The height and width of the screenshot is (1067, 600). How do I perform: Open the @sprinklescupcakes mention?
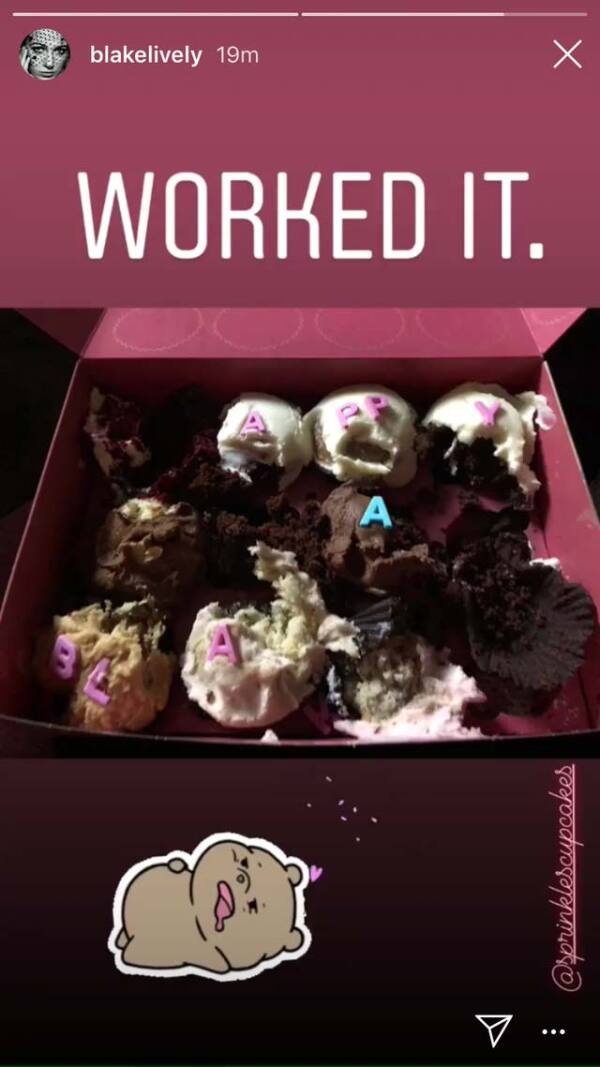[567, 878]
